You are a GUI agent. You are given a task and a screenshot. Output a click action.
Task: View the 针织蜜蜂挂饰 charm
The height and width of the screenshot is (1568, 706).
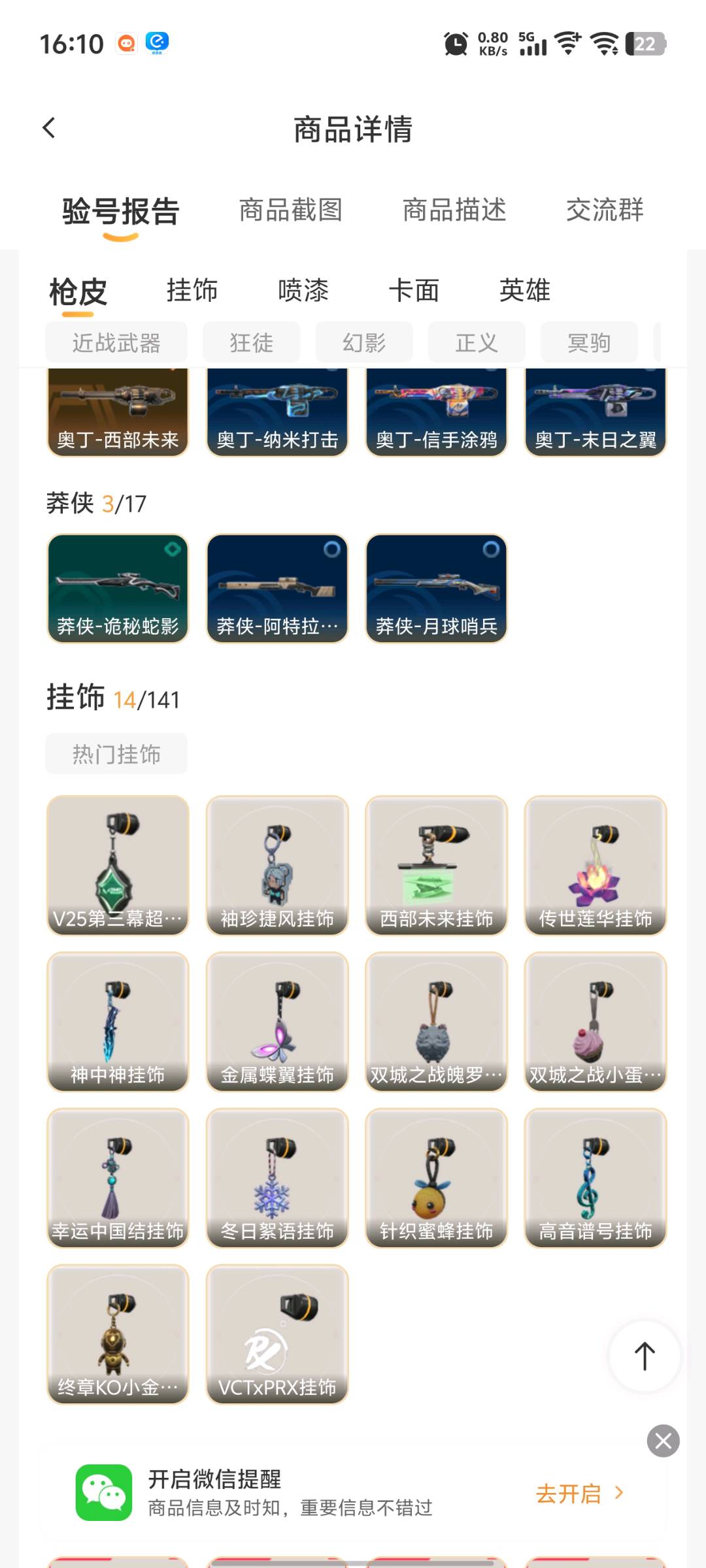[x=437, y=1178]
